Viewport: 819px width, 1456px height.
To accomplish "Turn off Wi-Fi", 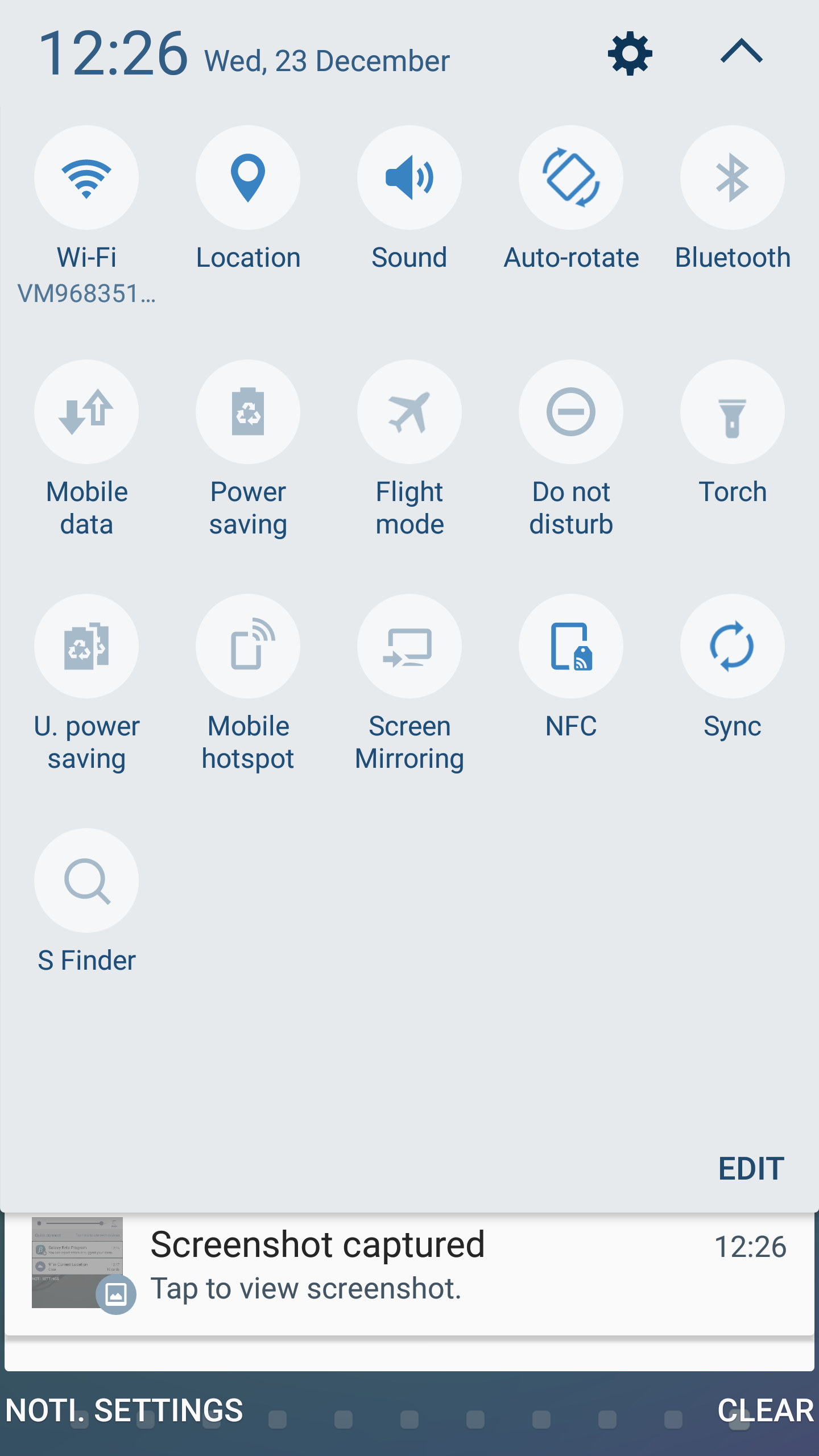I will [x=86, y=178].
